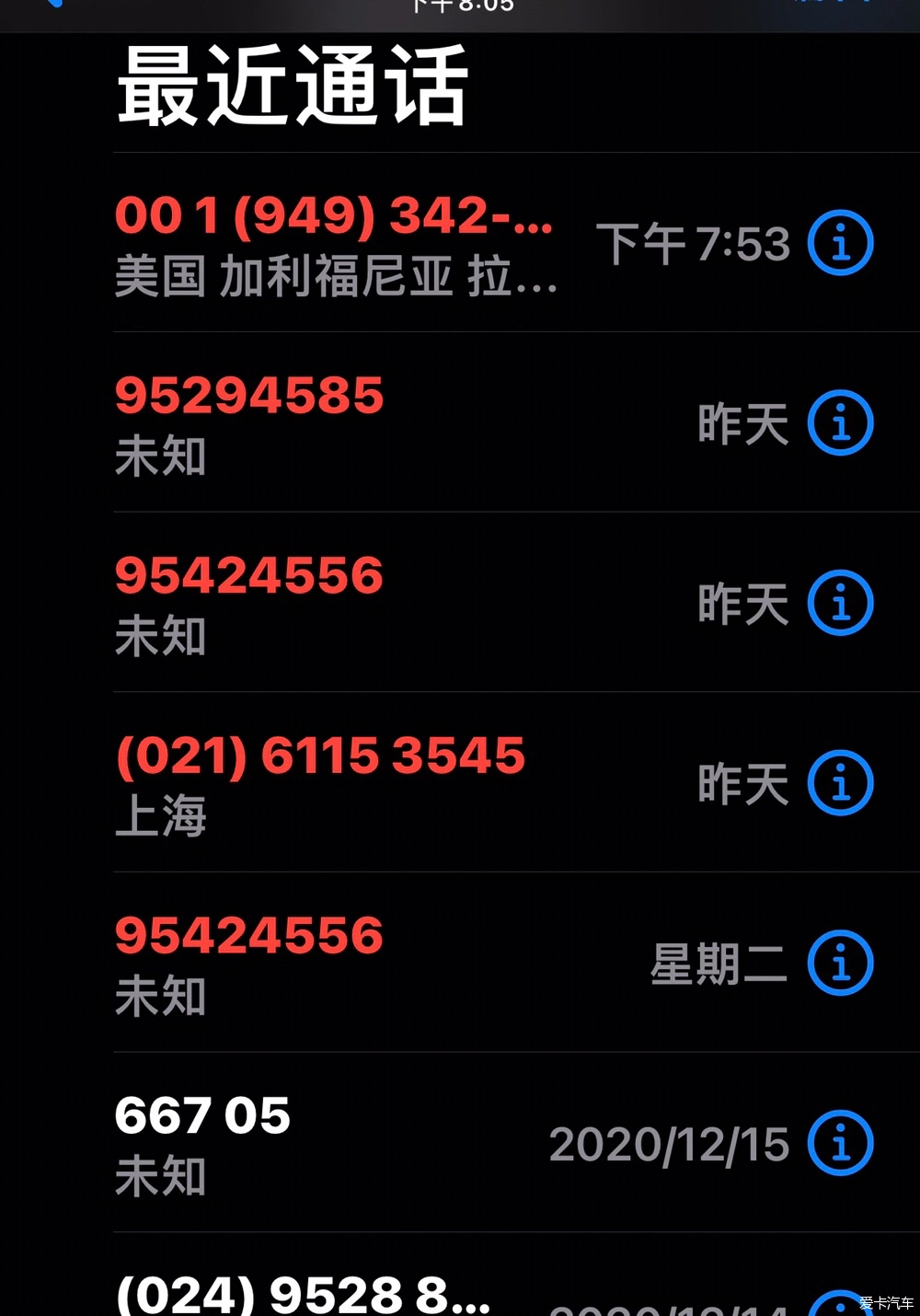Viewport: 920px width, 1316px height.
Task: Tap the 星期二 label on the 95424556 row
Action: [x=722, y=964]
